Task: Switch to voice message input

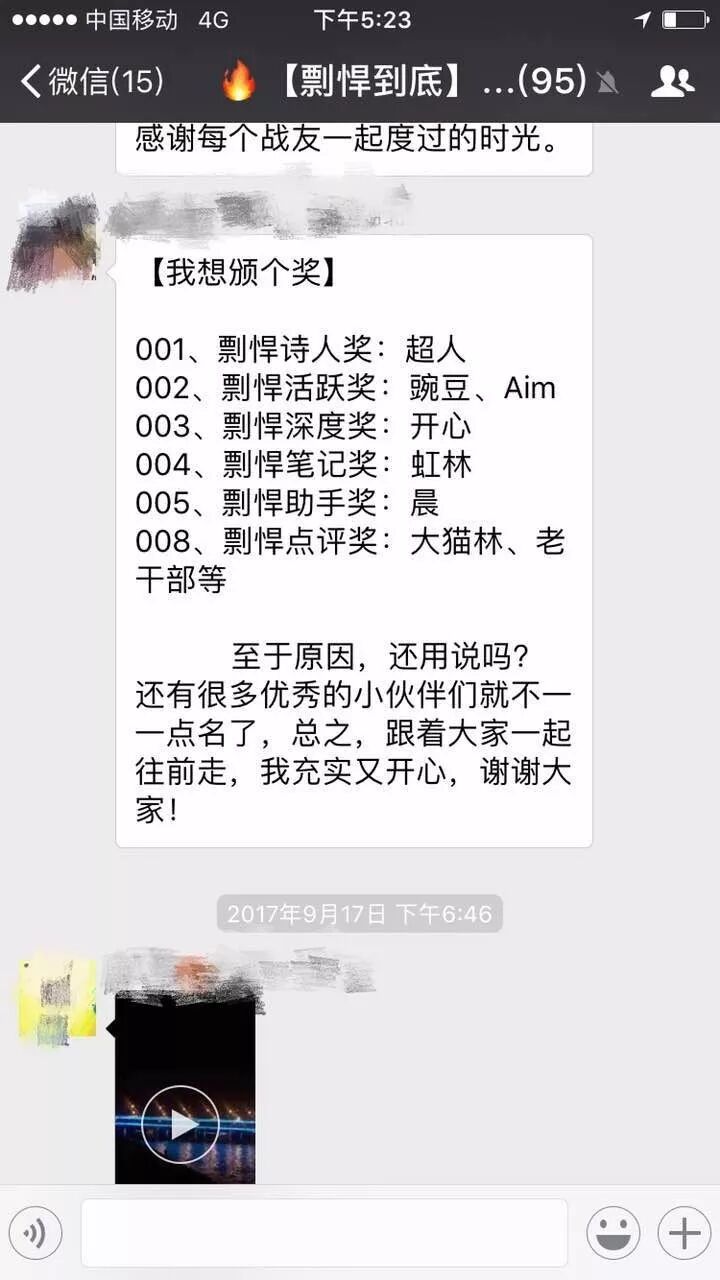Action: point(36,1233)
